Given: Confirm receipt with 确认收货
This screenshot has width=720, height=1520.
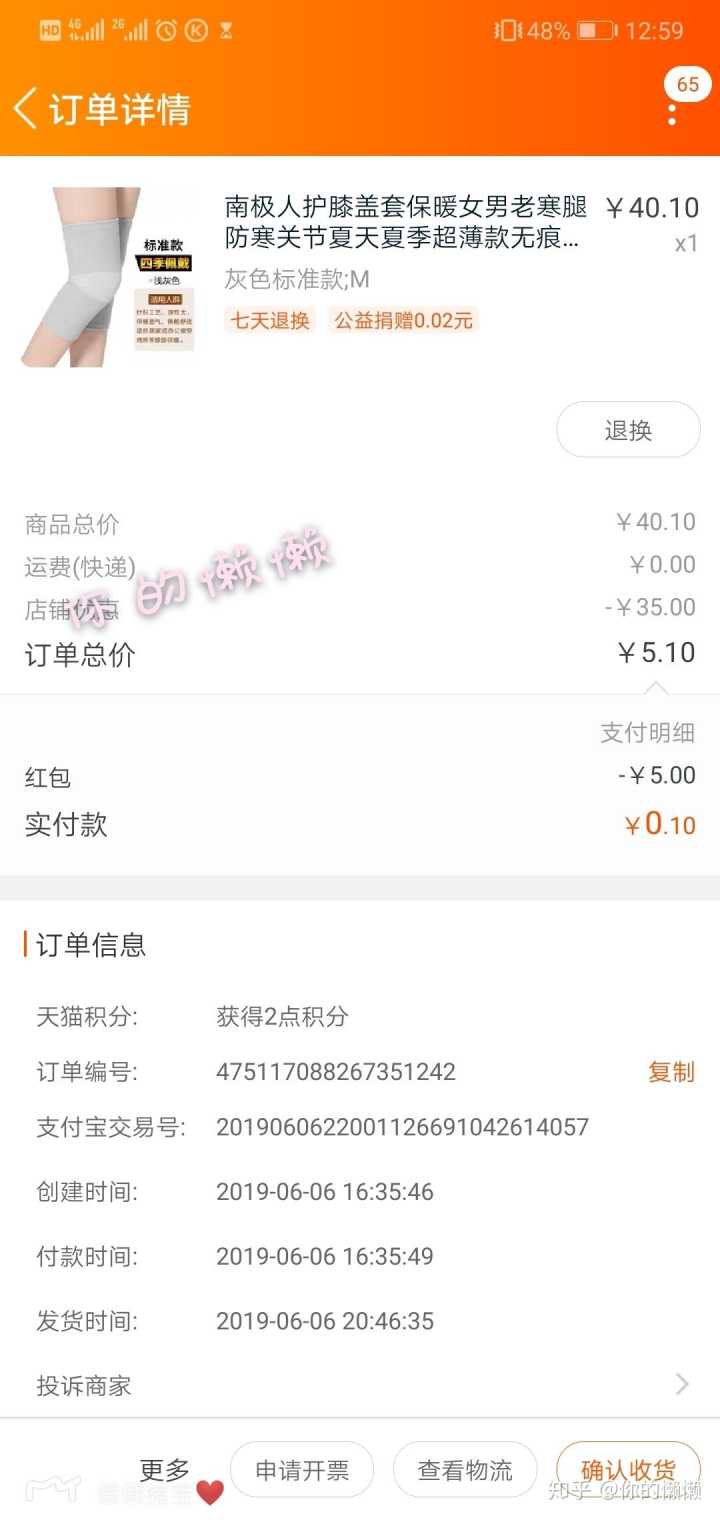Looking at the screenshot, I should pos(628,1470).
